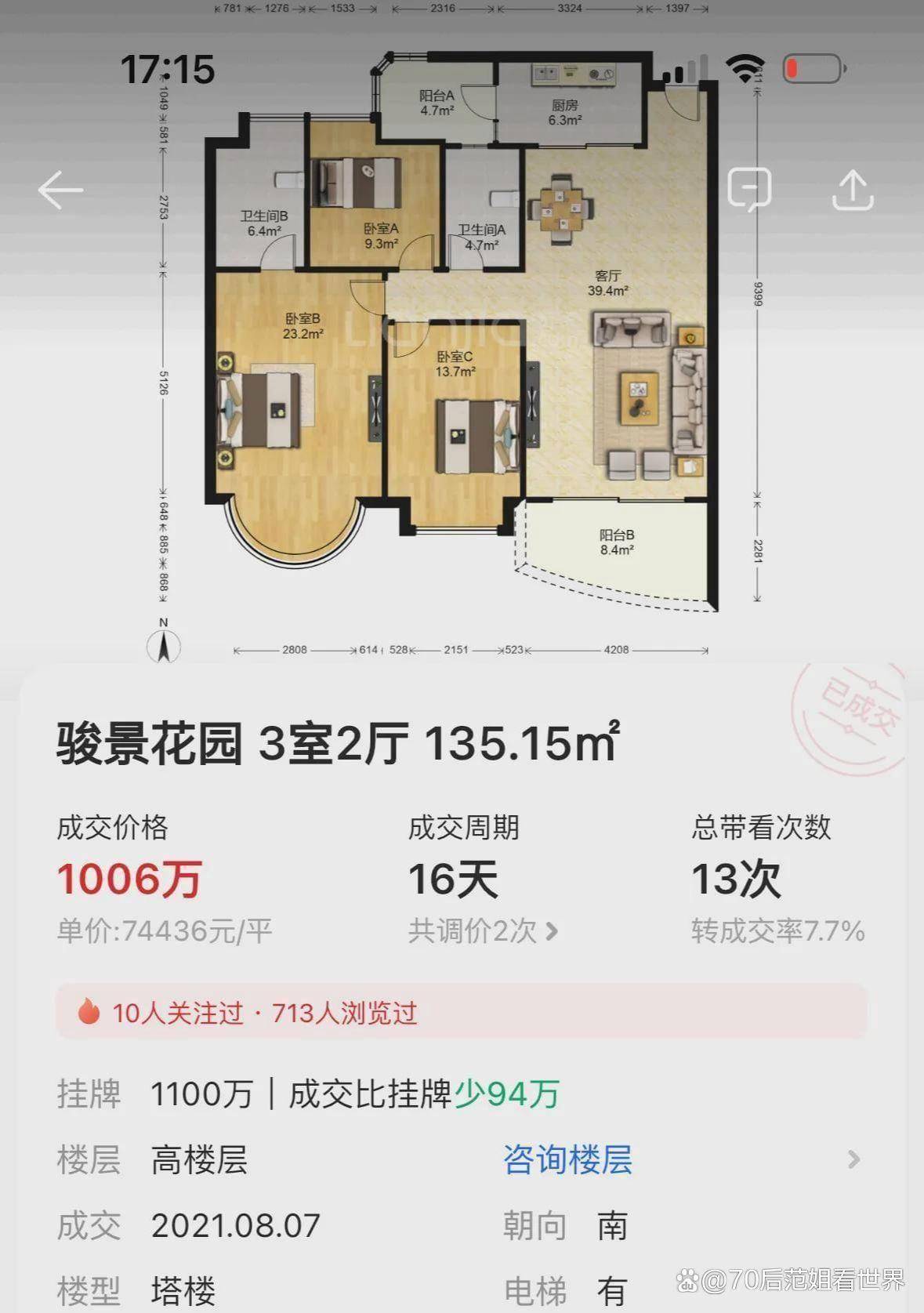
Task: Tap 咨询楼层 to ask about floor
Action: click(567, 1159)
